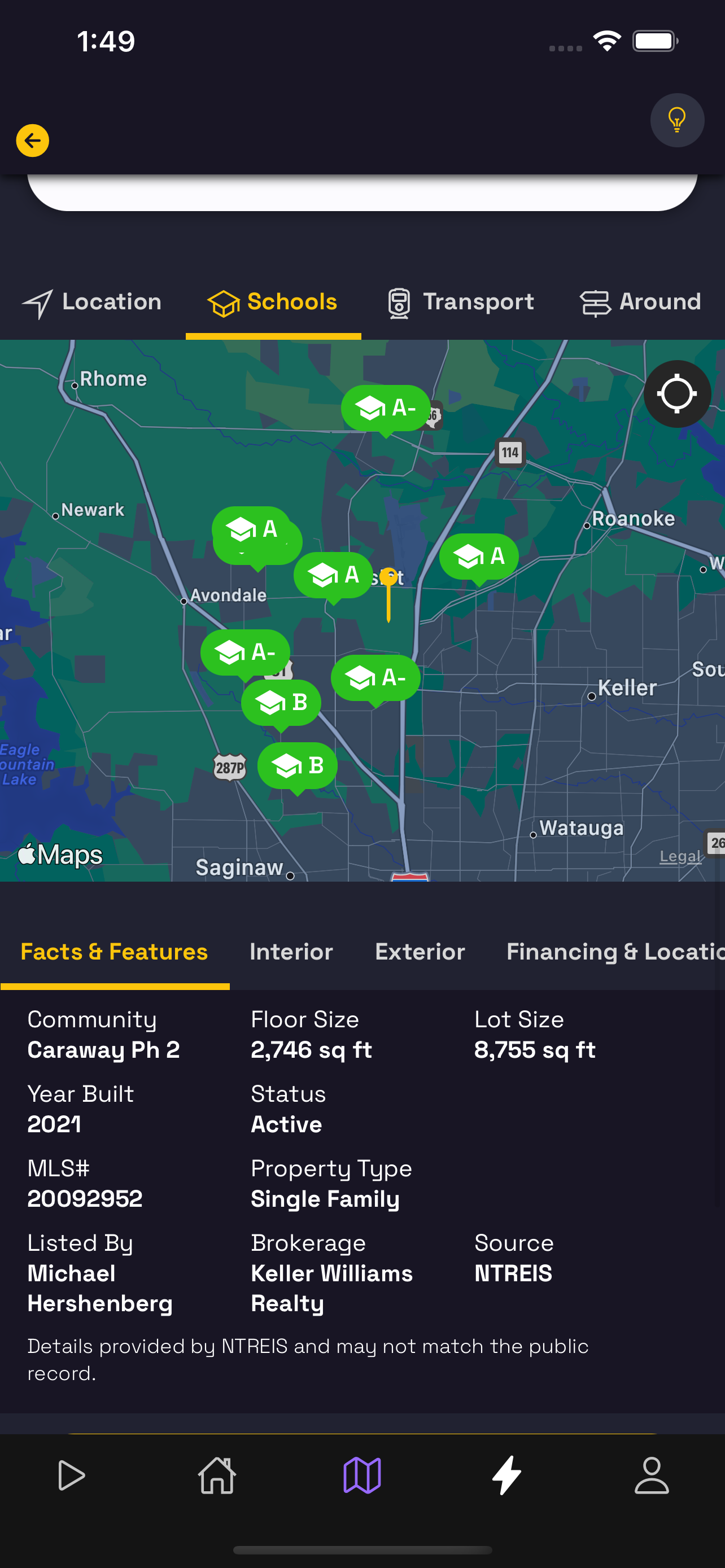Open the Legal link on the map
This screenshot has width=725, height=1568.
[x=680, y=856]
